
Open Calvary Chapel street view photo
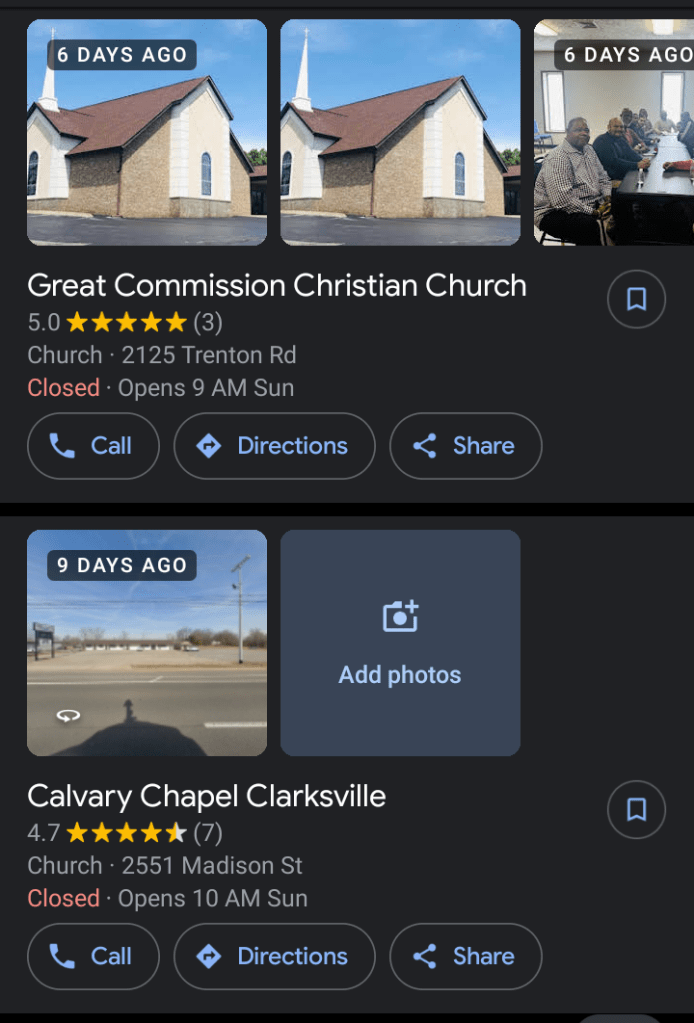pyautogui.click(x=147, y=643)
